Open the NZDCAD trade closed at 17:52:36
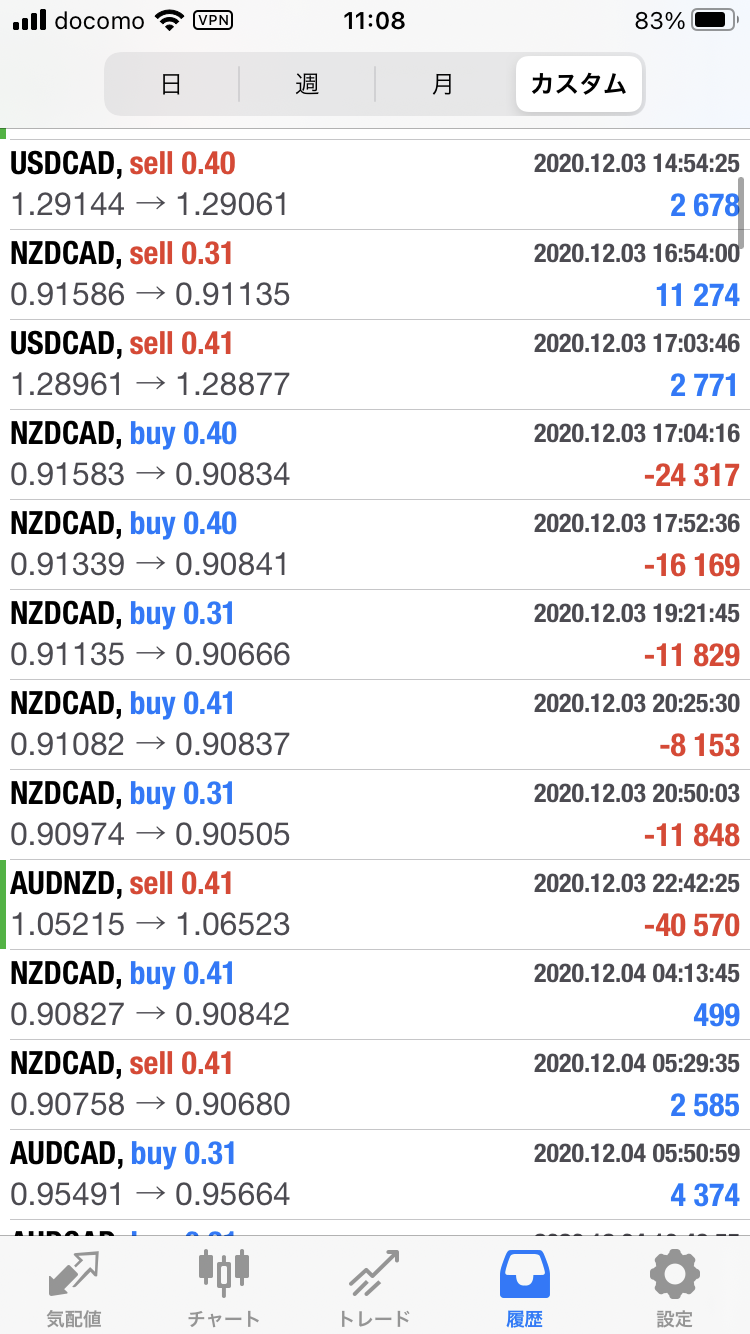 pyautogui.click(x=375, y=545)
